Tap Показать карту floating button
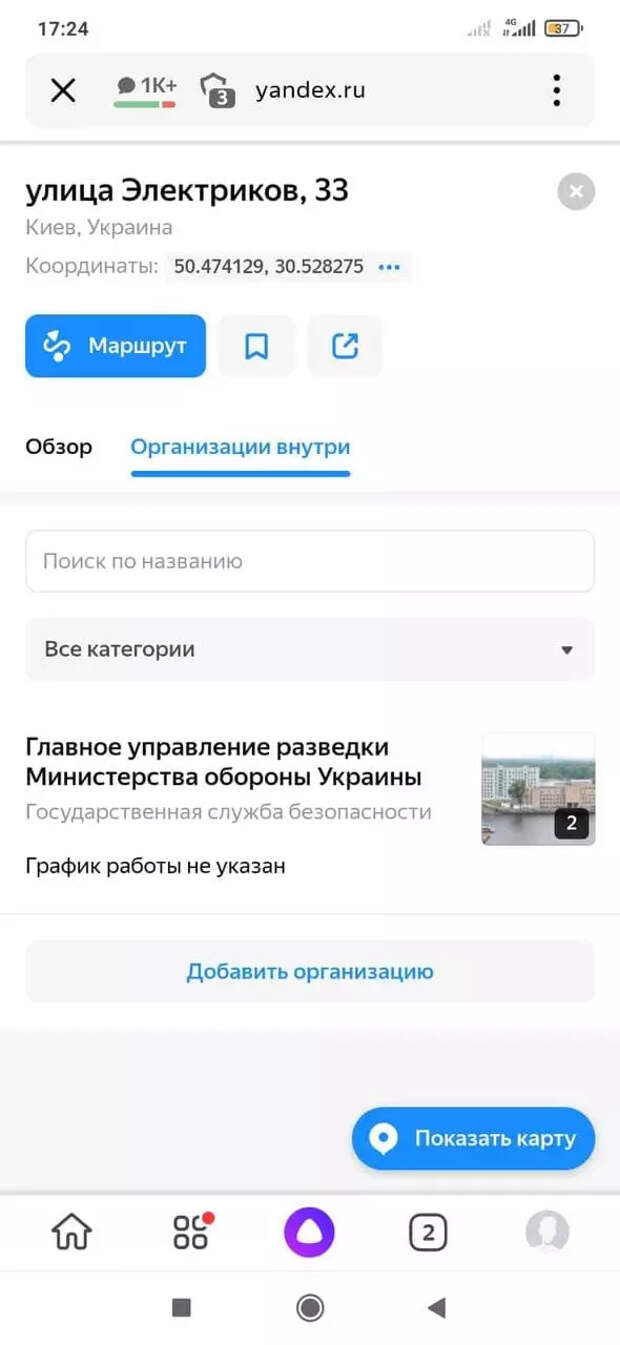 473,1138
